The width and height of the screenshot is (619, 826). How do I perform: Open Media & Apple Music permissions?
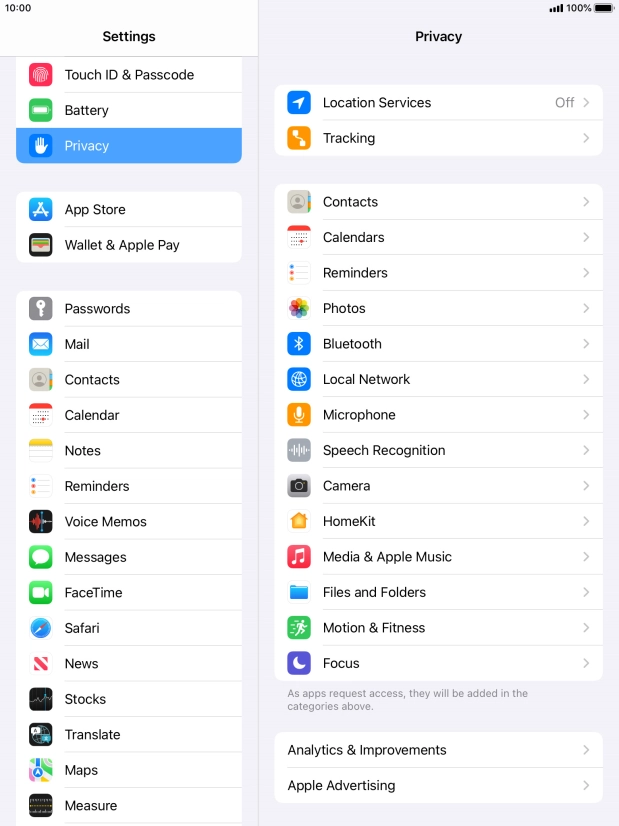pyautogui.click(x=438, y=557)
